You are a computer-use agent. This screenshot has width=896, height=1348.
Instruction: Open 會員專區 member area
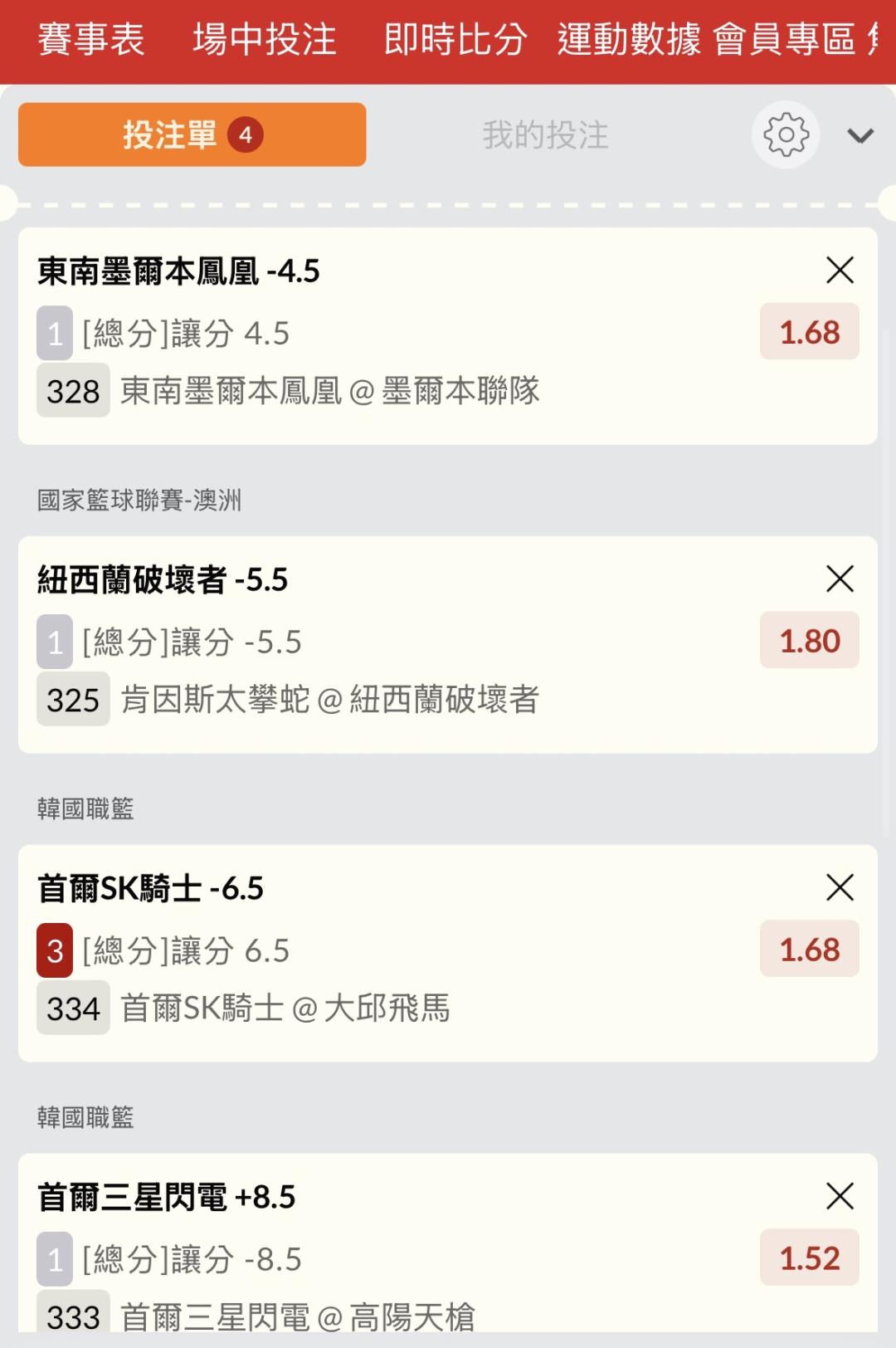[x=784, y=39]
